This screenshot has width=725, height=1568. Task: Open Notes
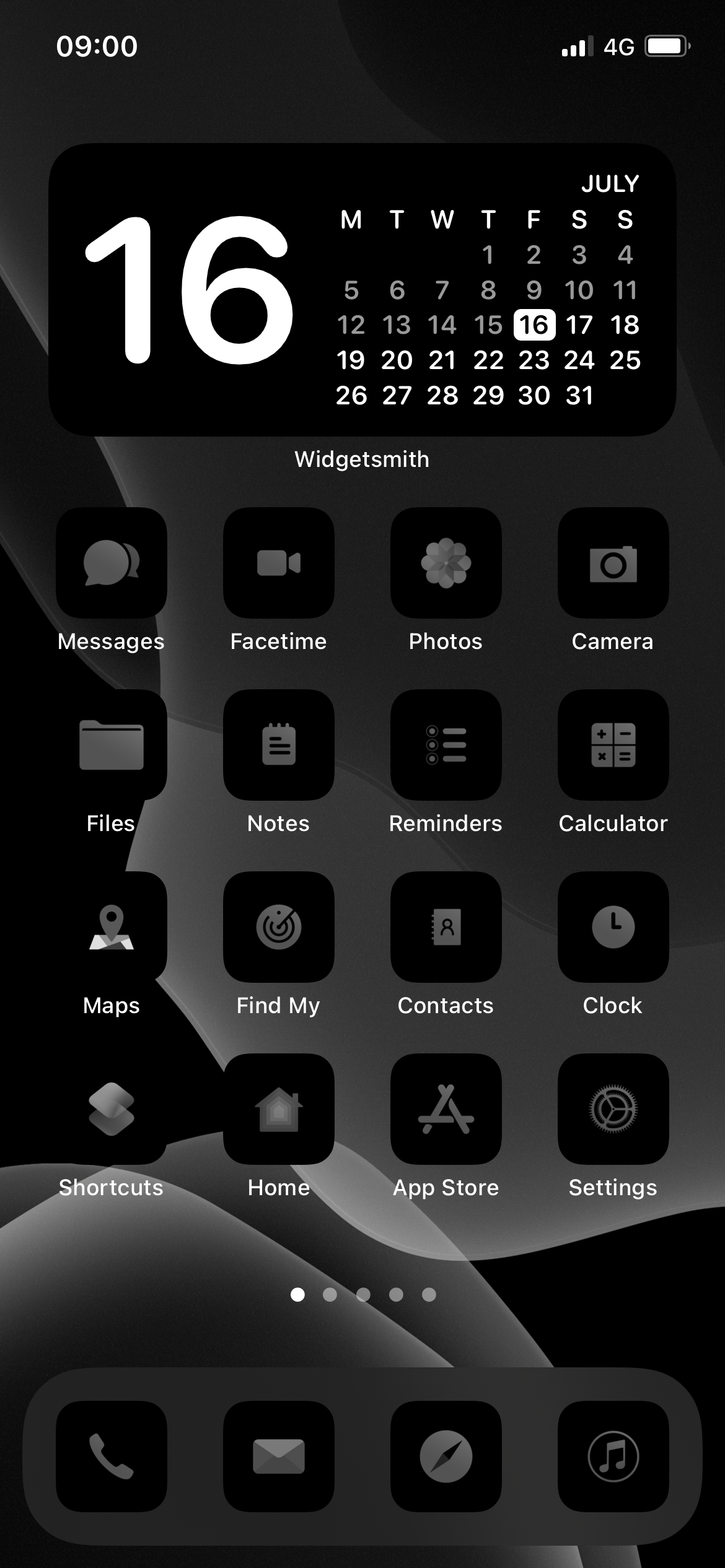pos(279,745)
